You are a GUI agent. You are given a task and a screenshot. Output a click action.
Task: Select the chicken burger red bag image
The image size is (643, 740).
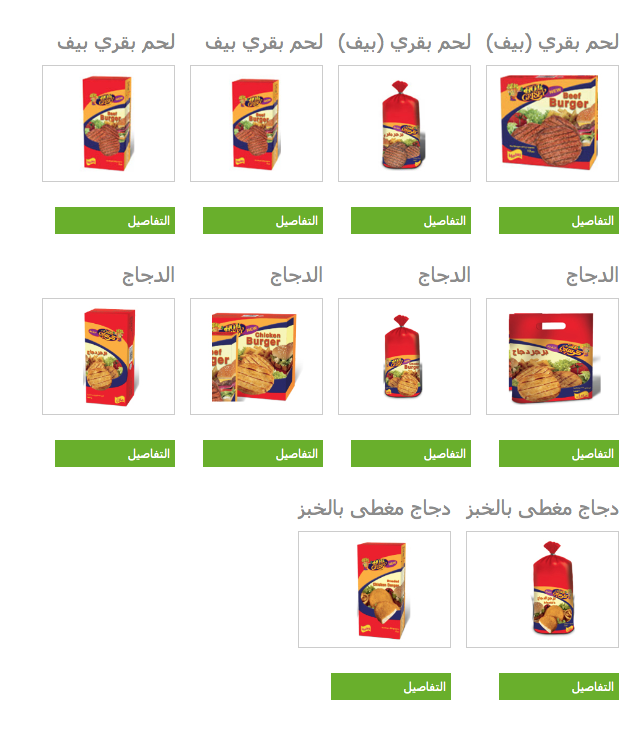click(404, 356)
